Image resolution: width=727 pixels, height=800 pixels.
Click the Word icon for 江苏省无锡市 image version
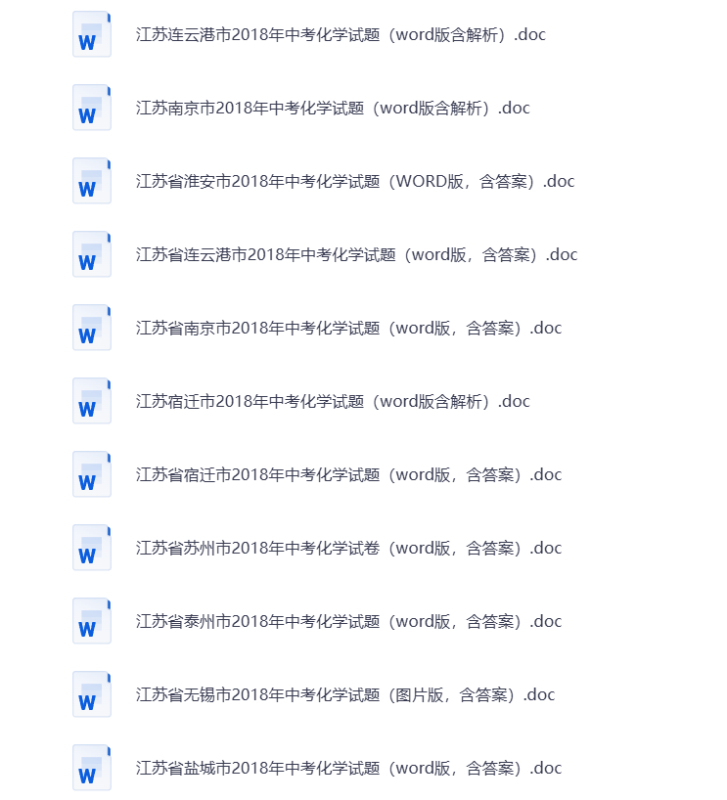[x=91, y=694]
